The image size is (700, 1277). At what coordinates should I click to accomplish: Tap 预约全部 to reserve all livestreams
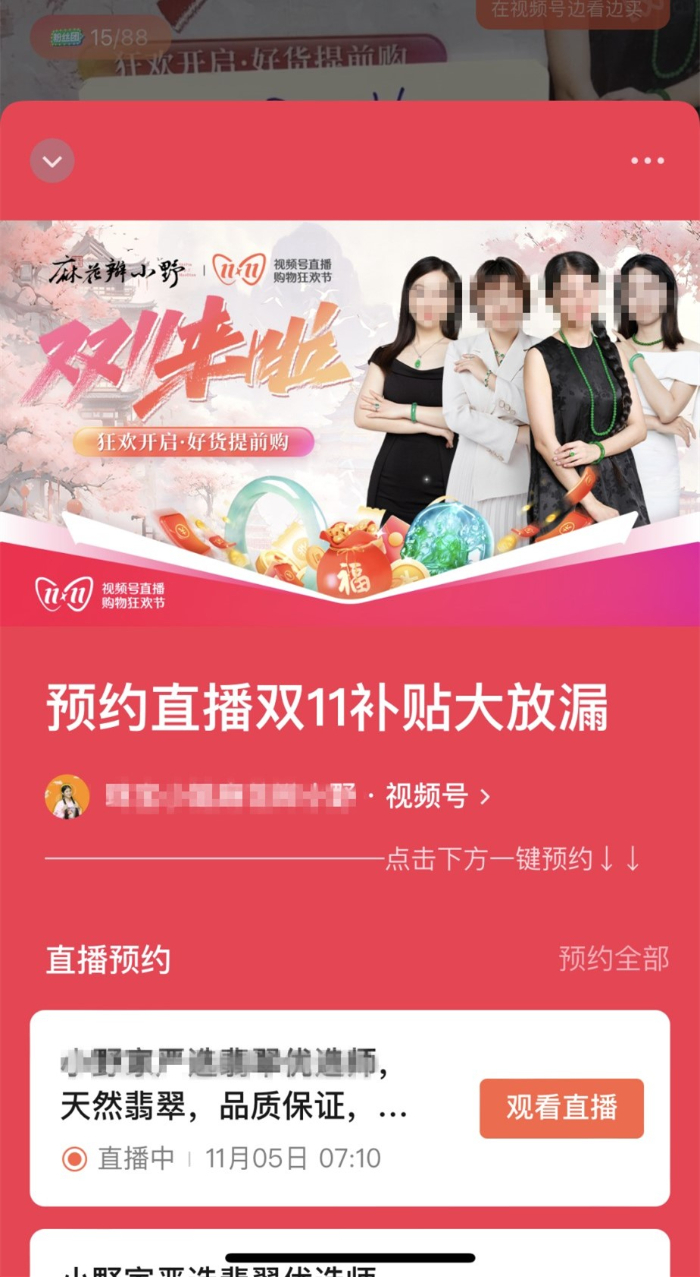click(x=613, y=959)
